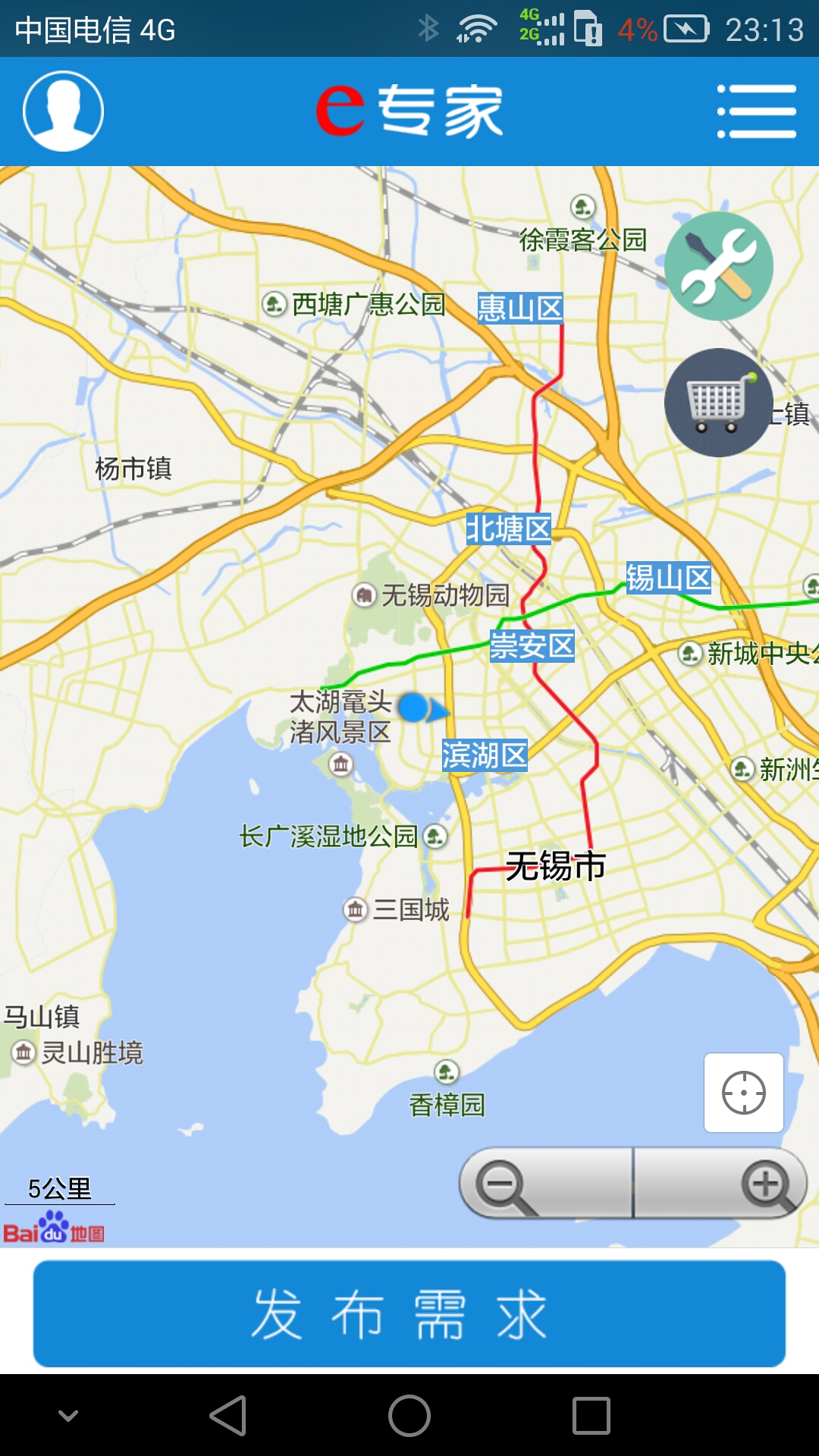The image size is (819, 1456).
Task: Open the user profile avatar
Action: tap(63, 111)
